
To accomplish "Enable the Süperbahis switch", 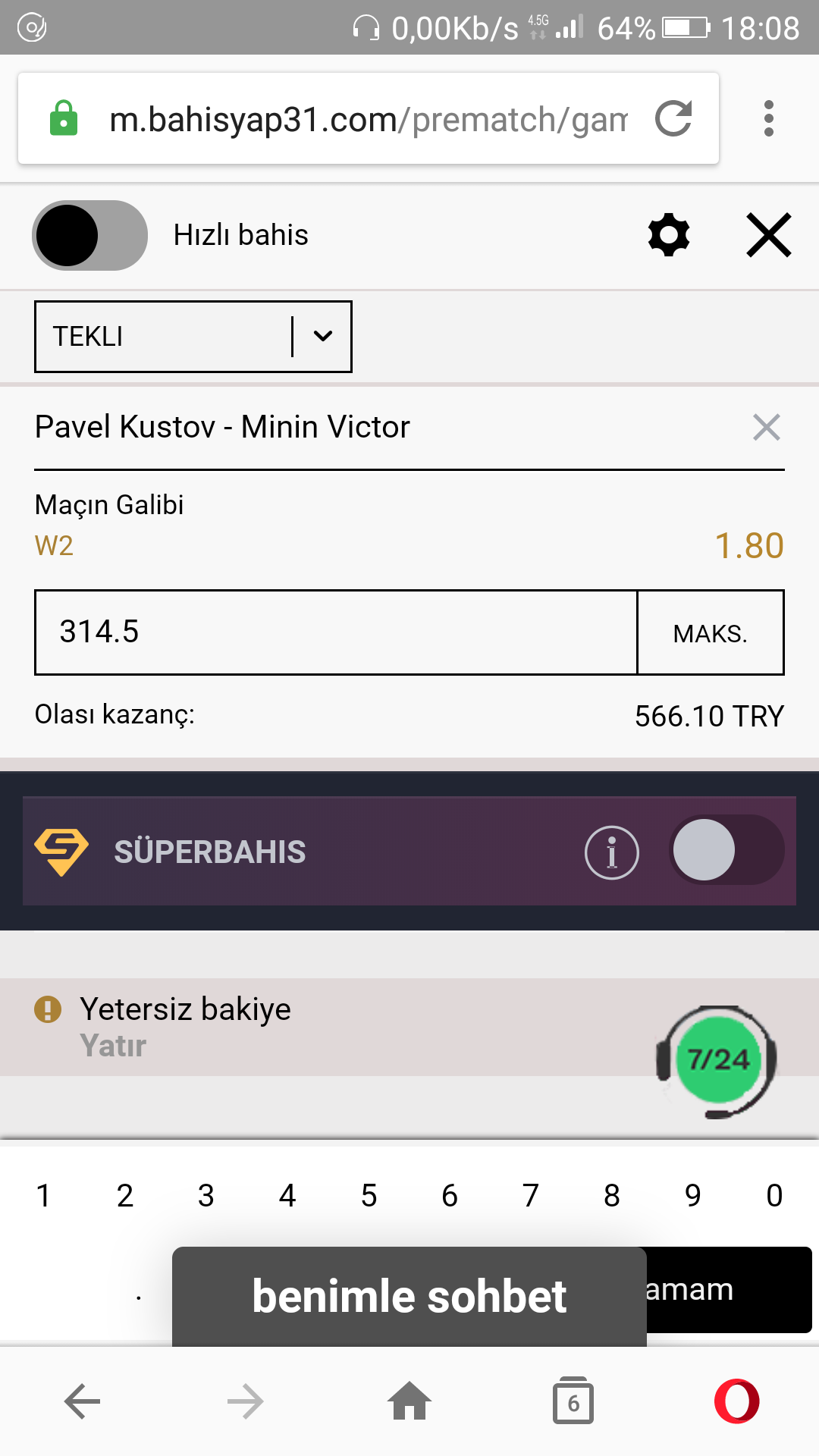I will tap(726, 850).
